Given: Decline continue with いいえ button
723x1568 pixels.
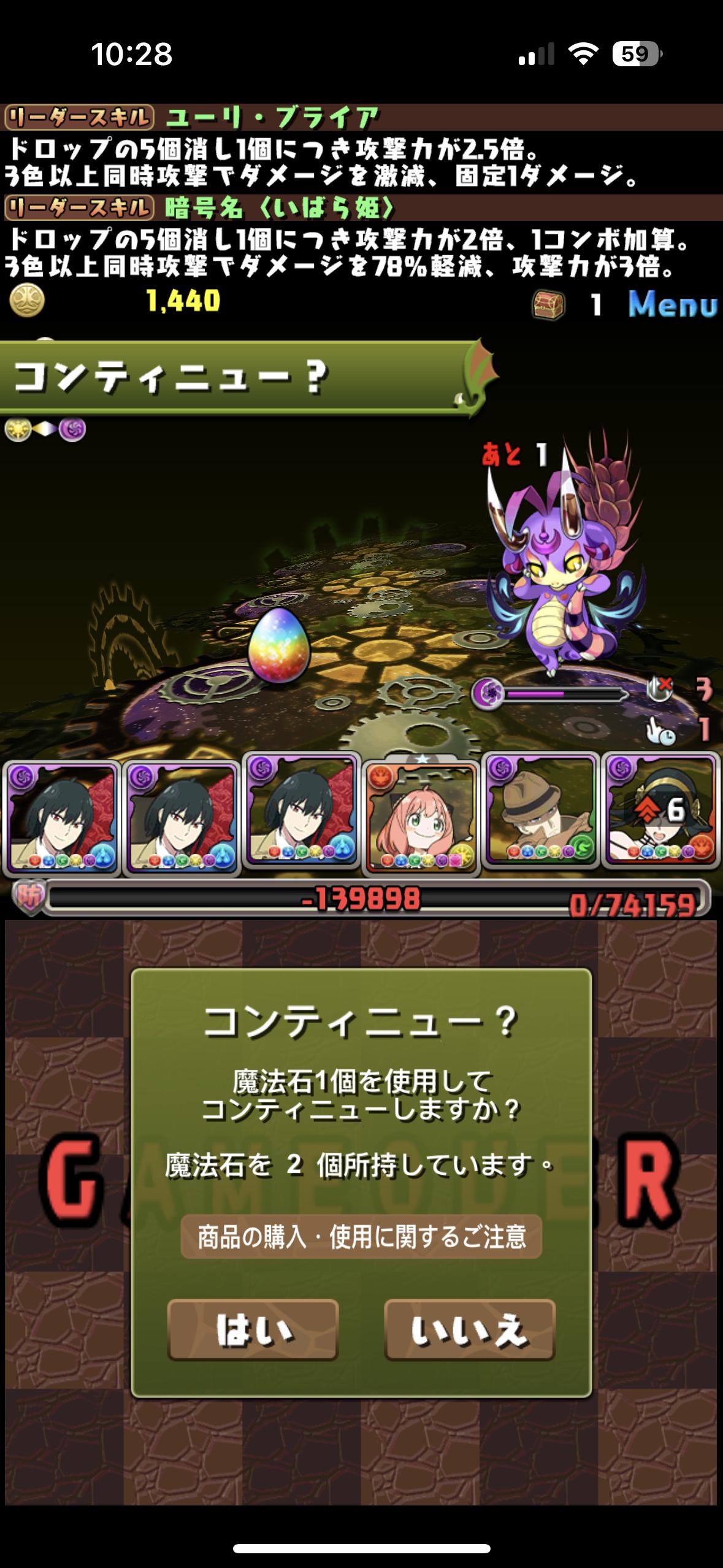Looking at the screenshot, I should point(469,1329).
